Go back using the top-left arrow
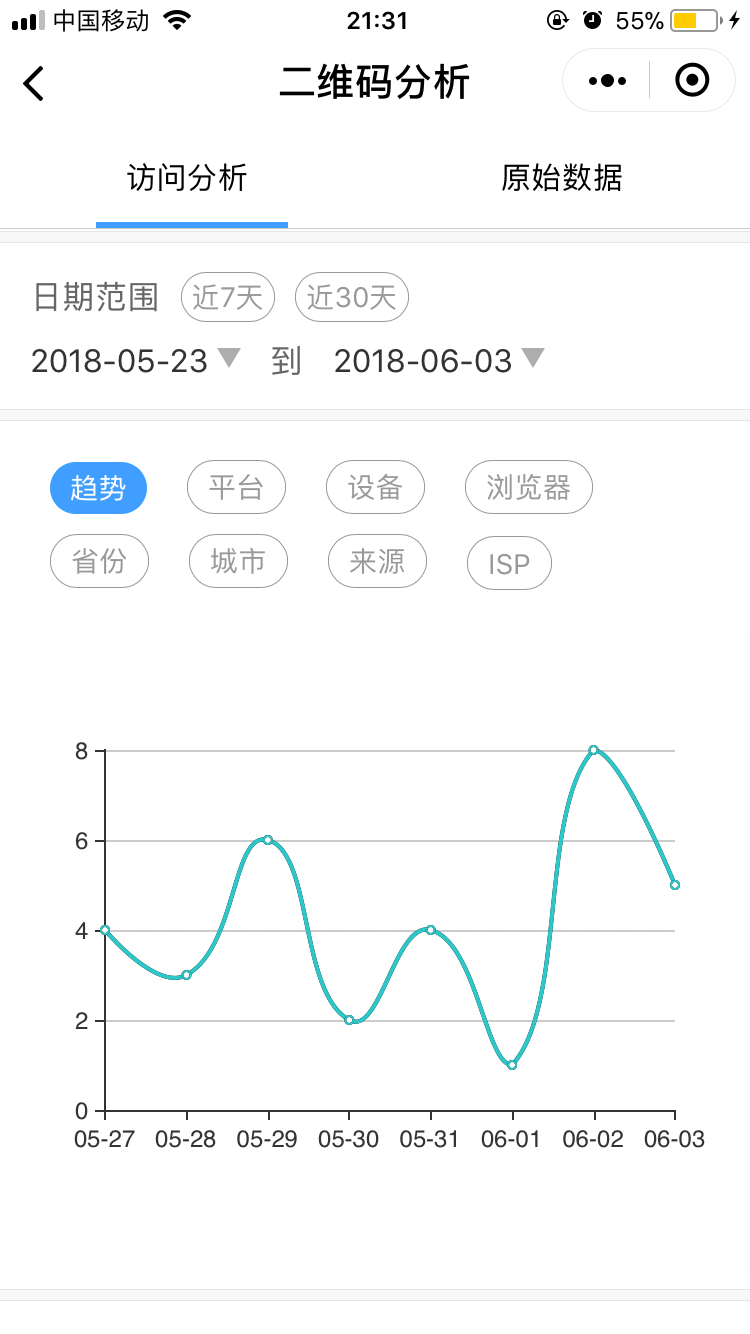Viewport: 750px width, 1334px height. click(x=34, y=83)
